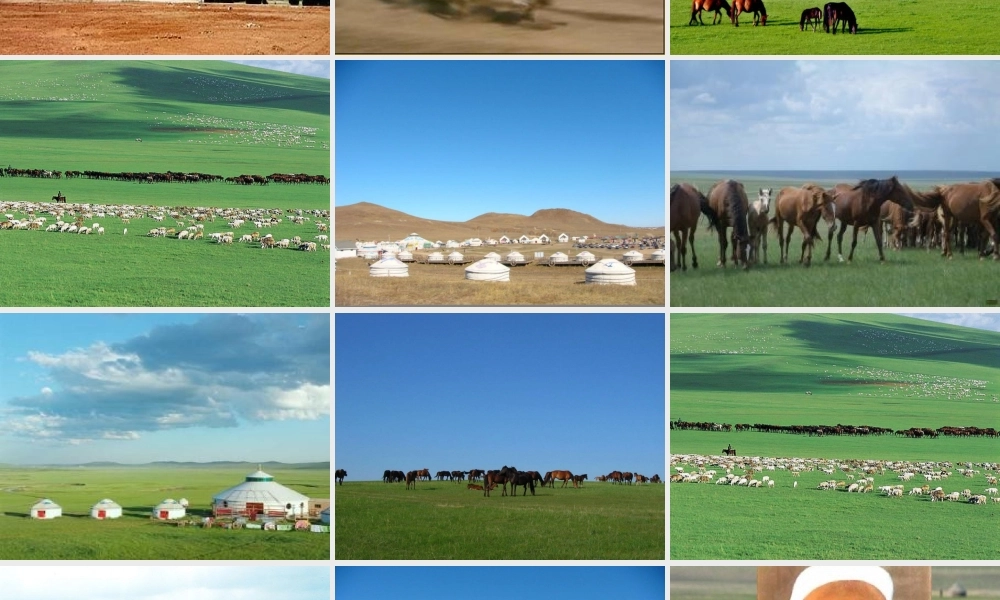The image size is (1000, 600).
Task: Open the photo of yurts below brown hills
Action: [x=500, y=183]
